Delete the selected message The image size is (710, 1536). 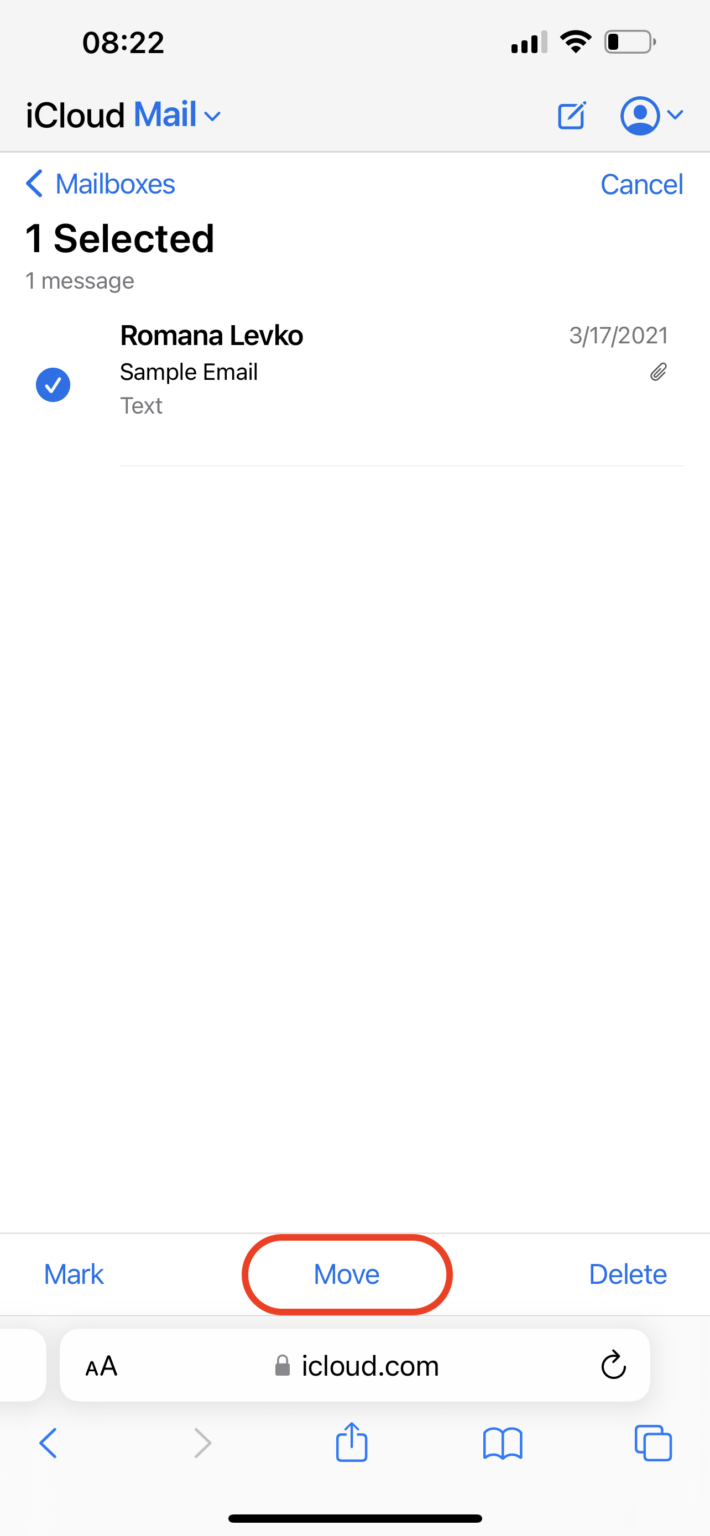628,1274
